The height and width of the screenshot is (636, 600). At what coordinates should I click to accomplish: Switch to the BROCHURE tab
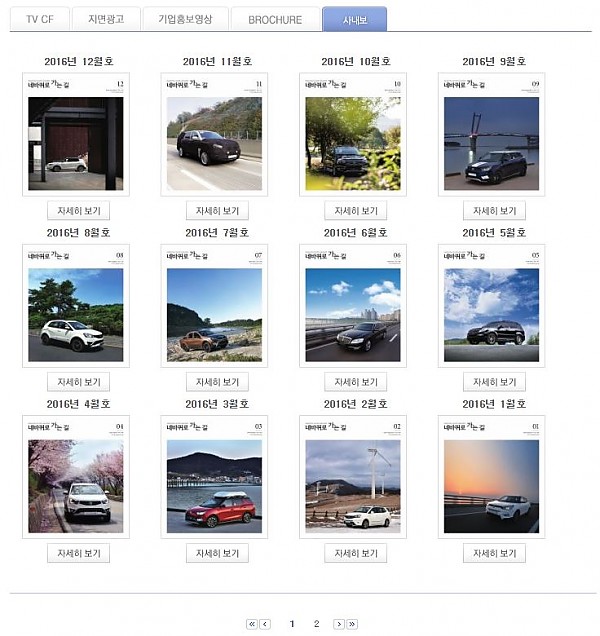(275, 19)
